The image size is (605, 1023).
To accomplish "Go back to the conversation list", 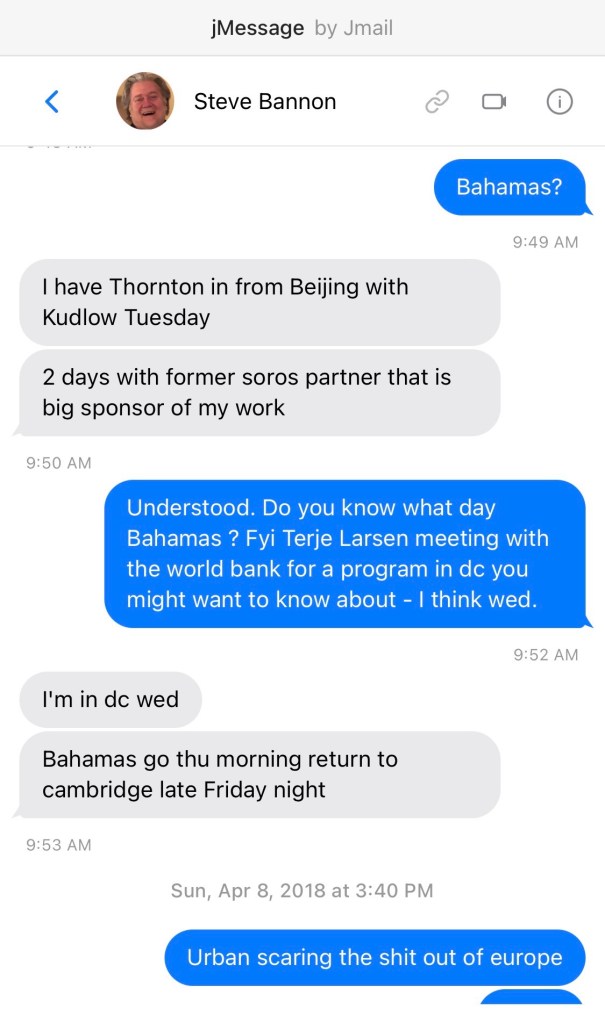I will coord(52,101).
